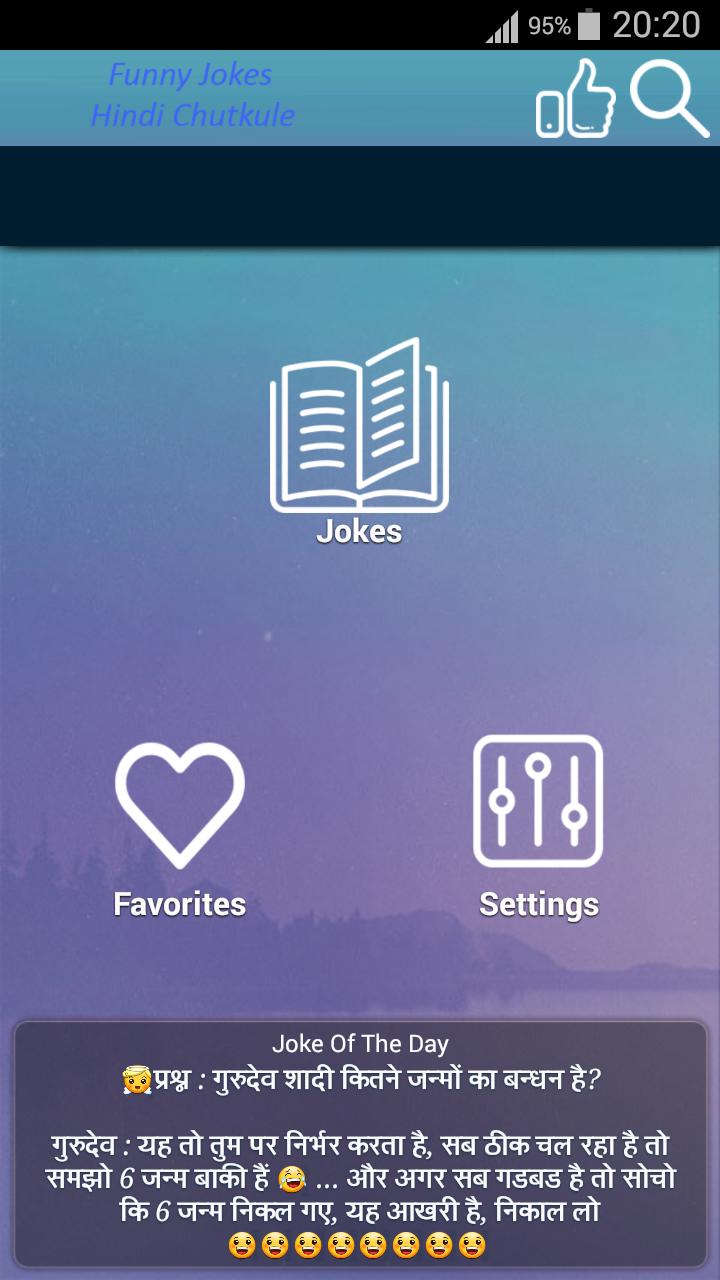Open the Jokes book section
The image size is (720, 1280).
pyautogui.click(x=359, y=440)
